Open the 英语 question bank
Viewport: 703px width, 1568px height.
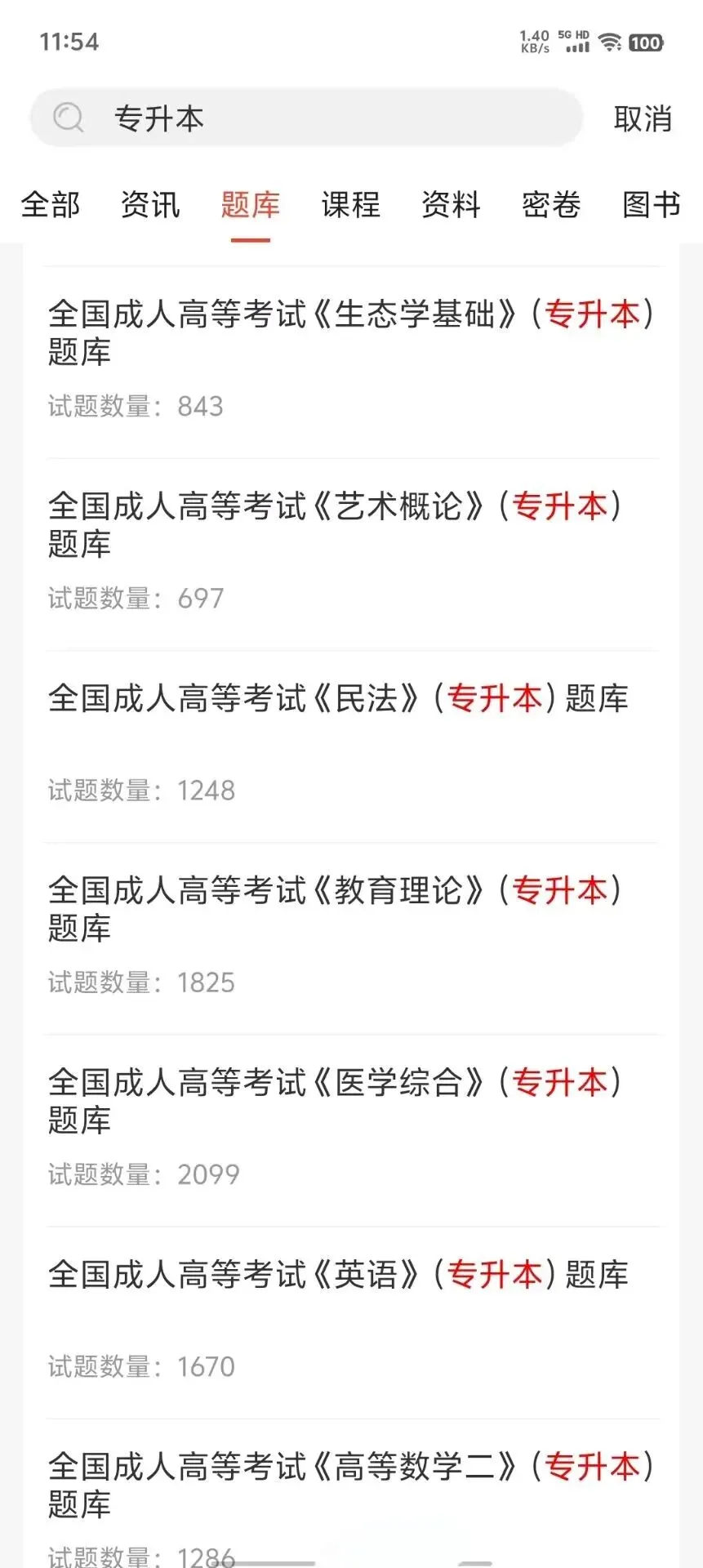(x=352, y=1322)
